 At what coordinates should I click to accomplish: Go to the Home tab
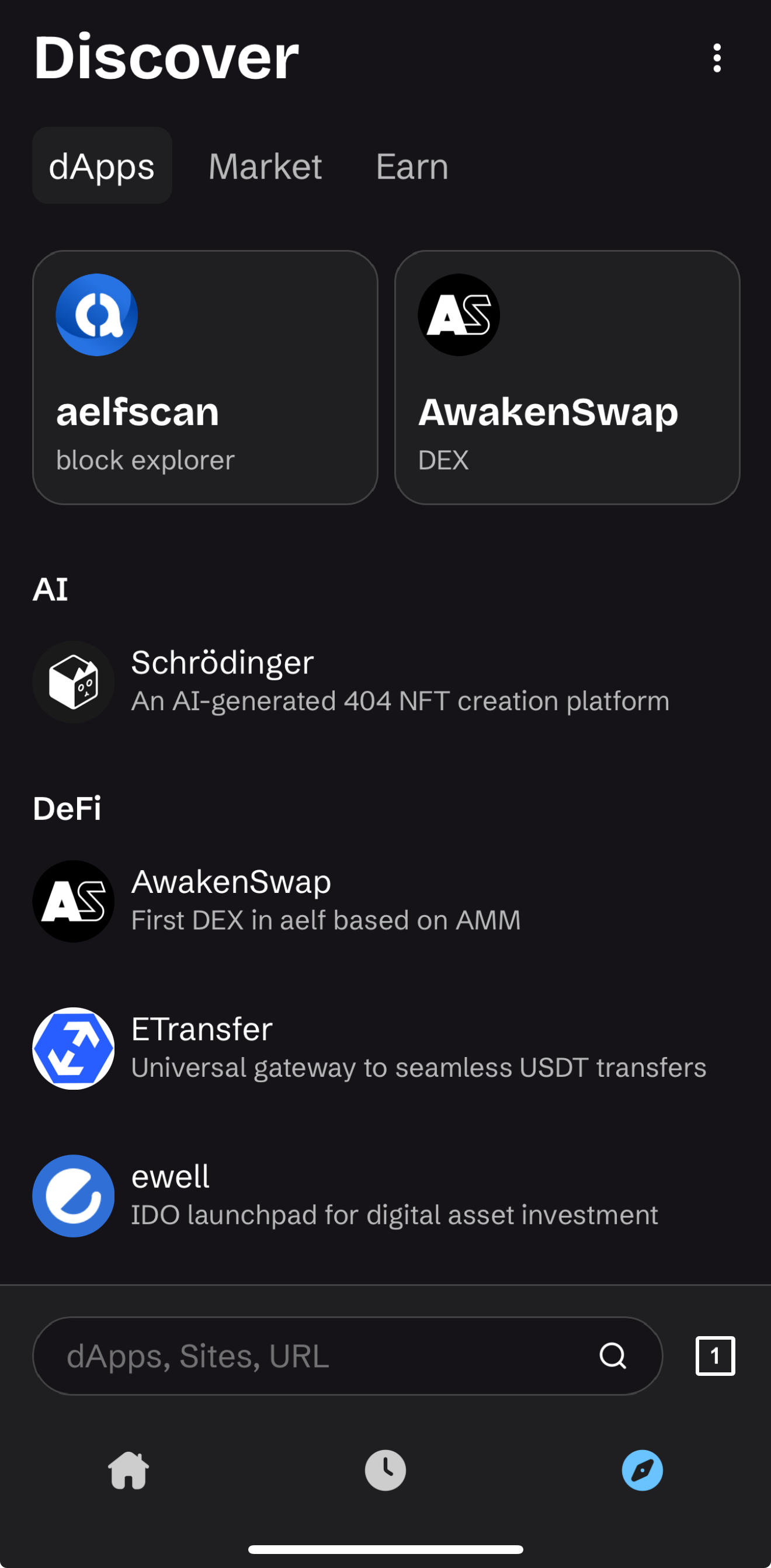click(x=128, y=1470)
